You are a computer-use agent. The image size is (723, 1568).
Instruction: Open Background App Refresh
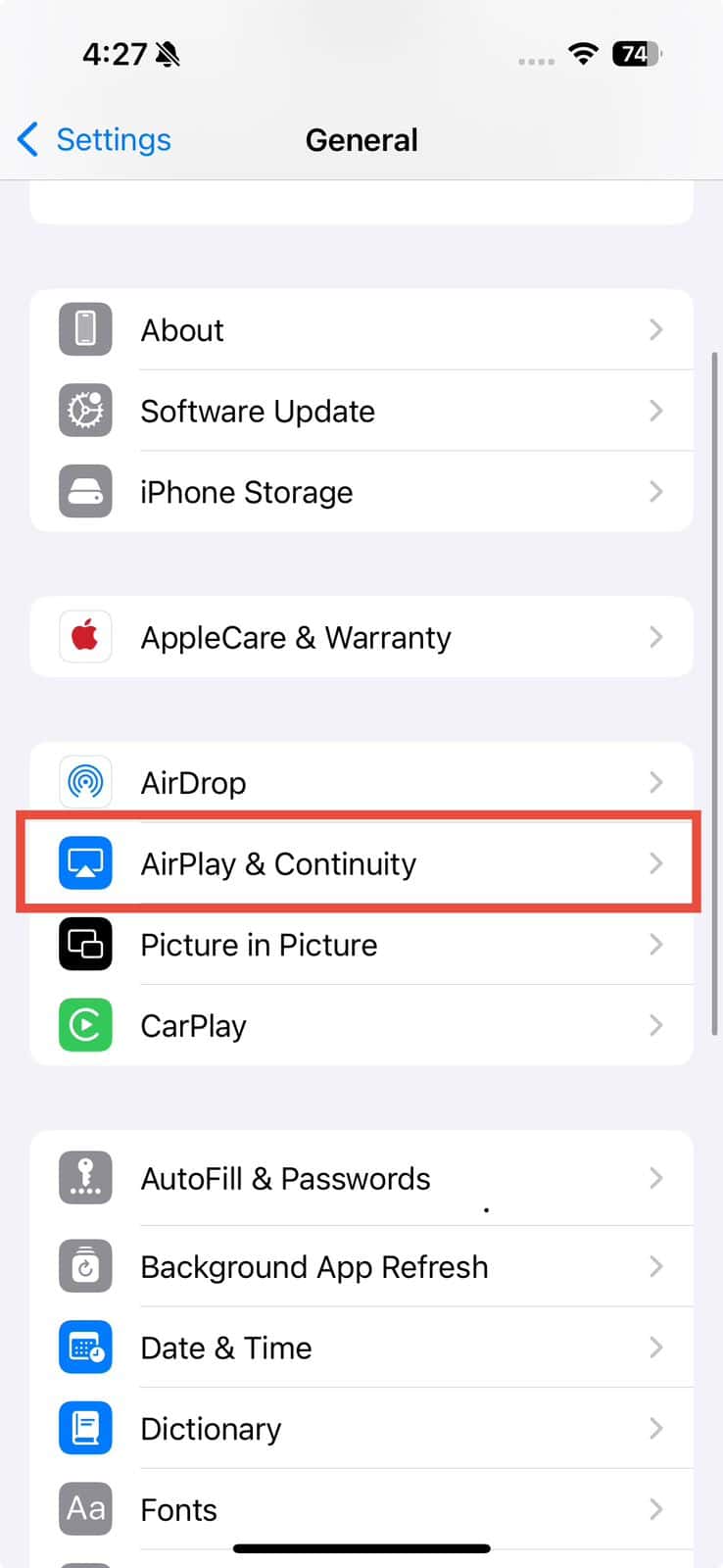tap(361, 1266)
